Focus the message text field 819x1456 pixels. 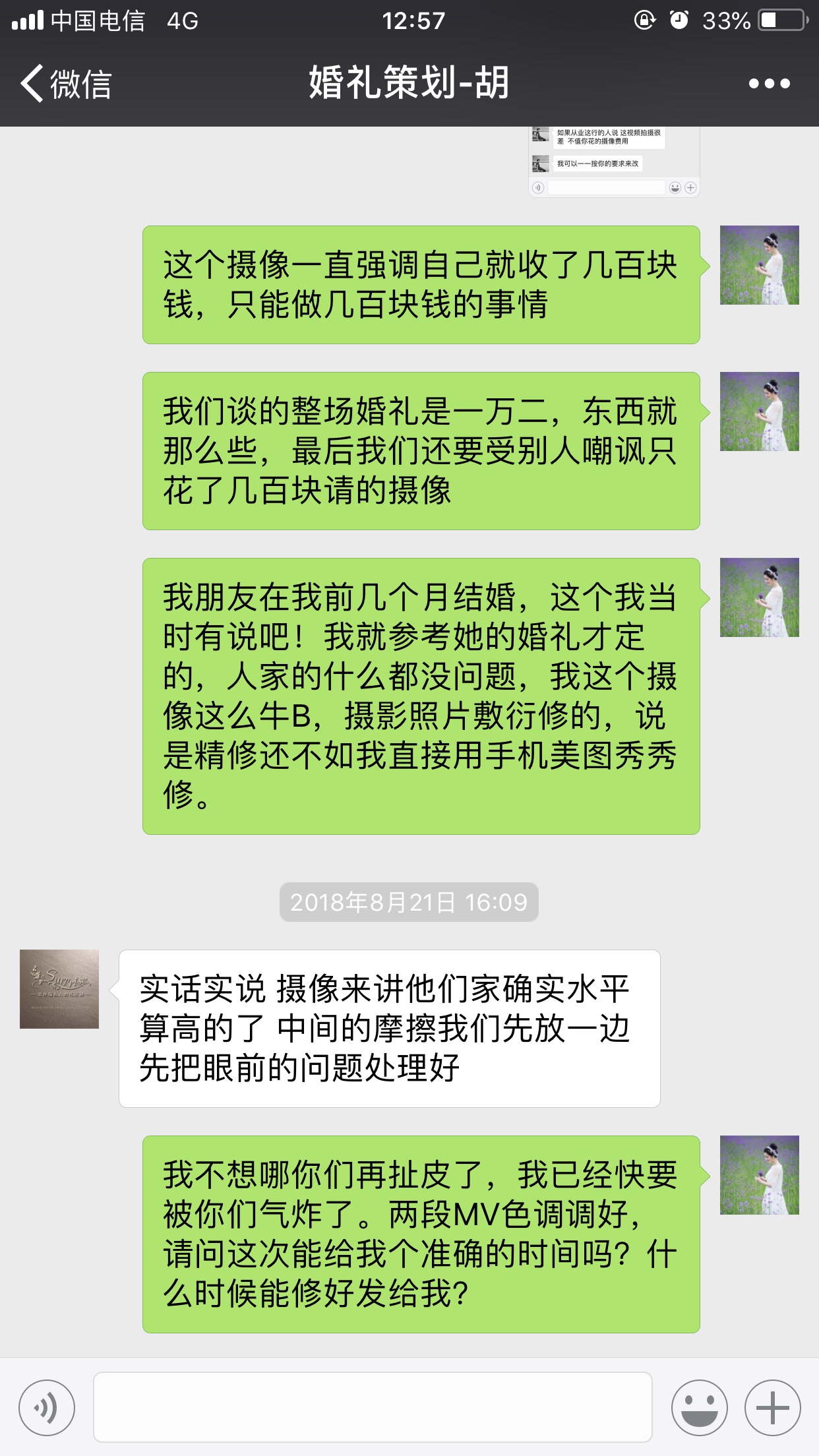tap(373, 1407)
